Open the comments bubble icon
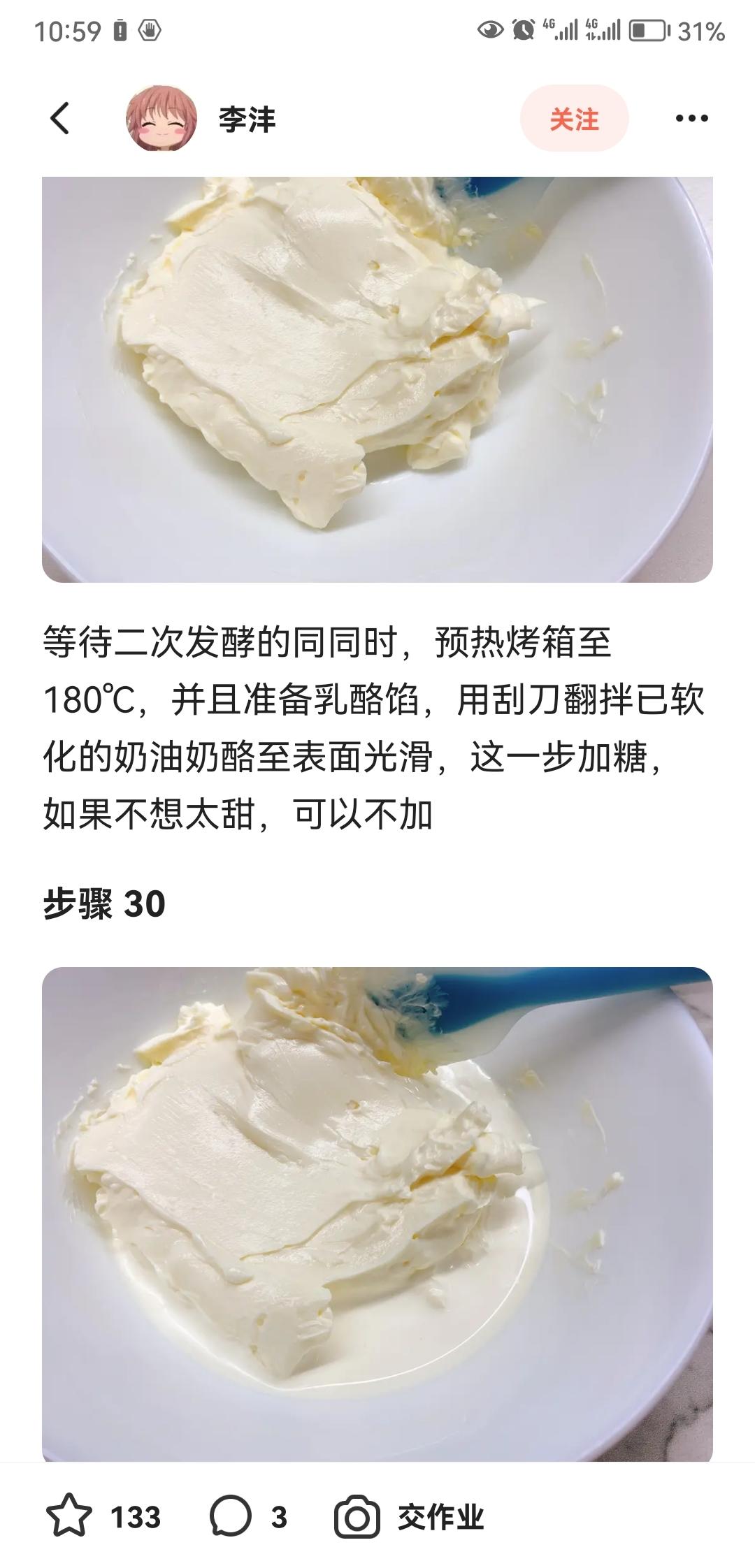This screenshot has width=755, height=1568. [230, 1517]
